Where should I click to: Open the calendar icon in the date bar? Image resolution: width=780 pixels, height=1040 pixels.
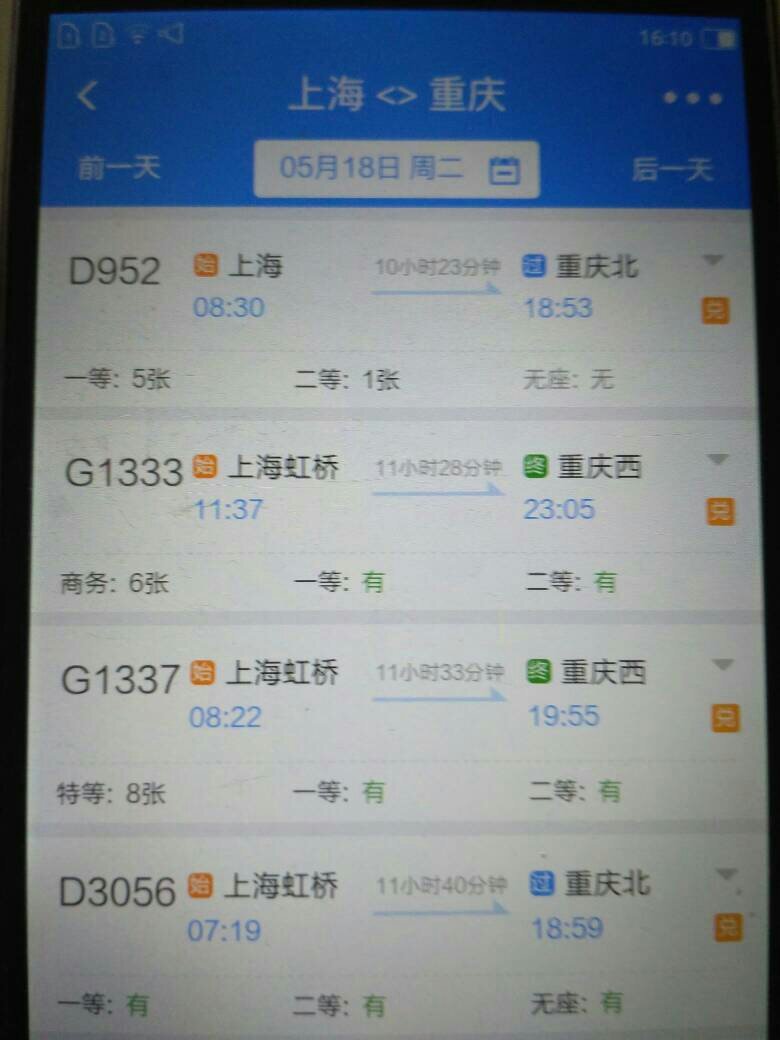[x=506, y=169]
